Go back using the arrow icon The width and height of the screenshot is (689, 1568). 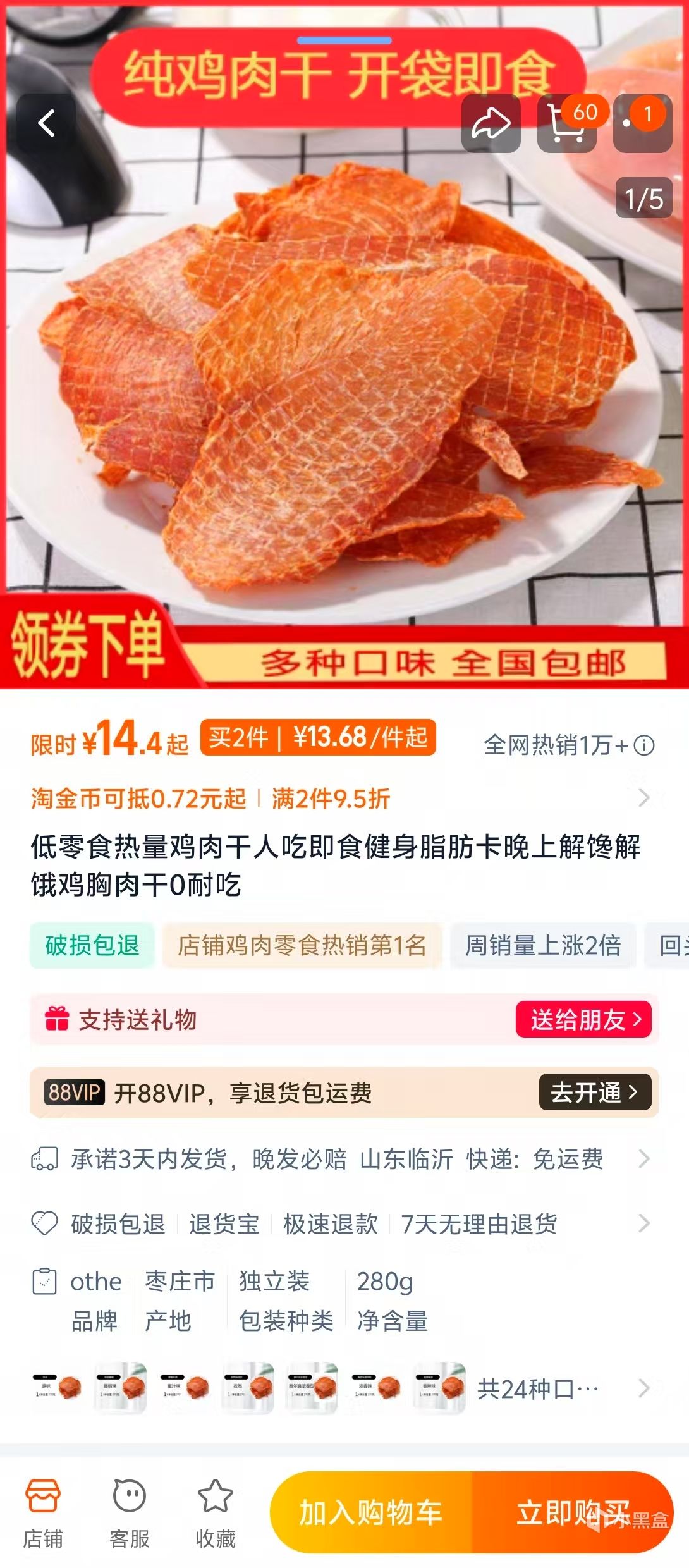tap(46, 123)
